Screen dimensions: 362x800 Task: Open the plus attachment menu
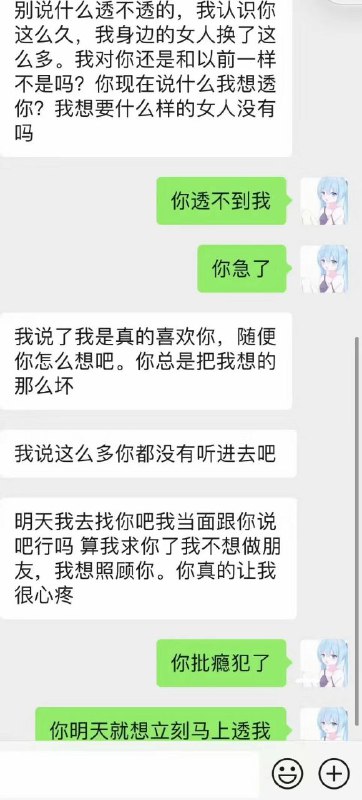tap(334, 773)
